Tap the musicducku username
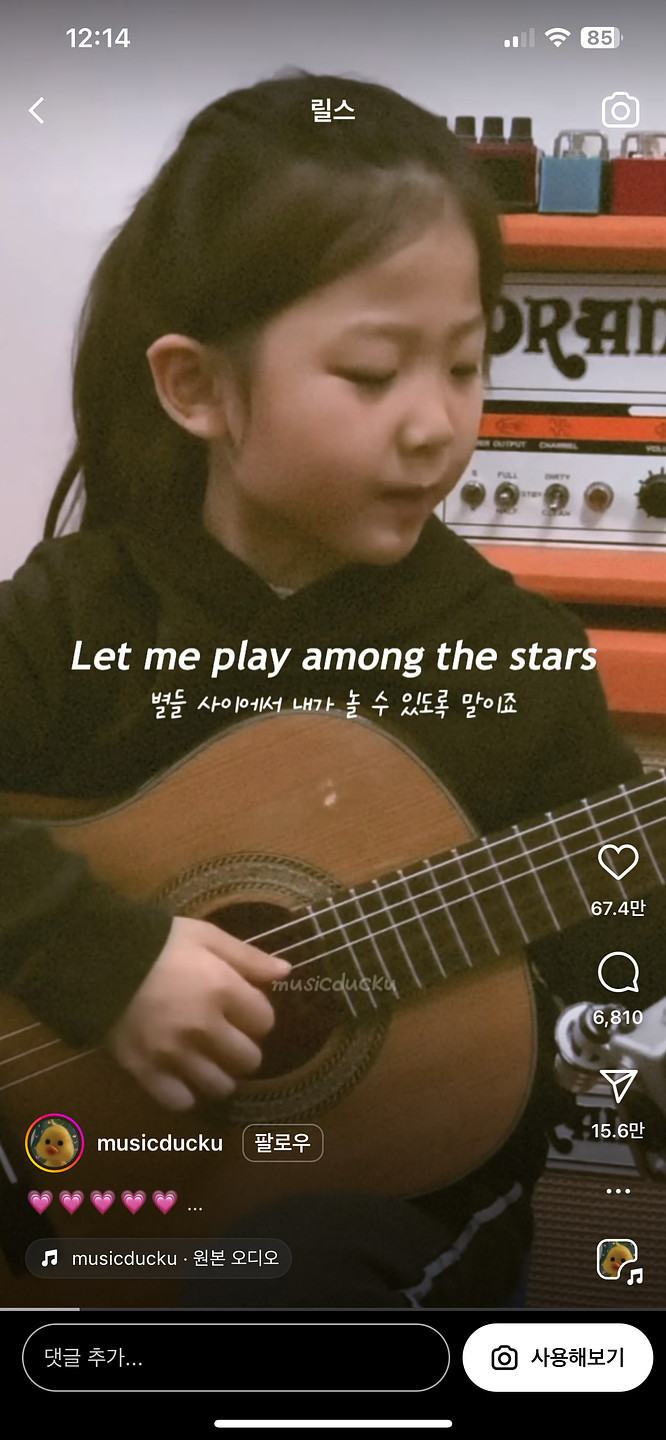This screenshot has width=666, height=1440. tap(160, 1143)
